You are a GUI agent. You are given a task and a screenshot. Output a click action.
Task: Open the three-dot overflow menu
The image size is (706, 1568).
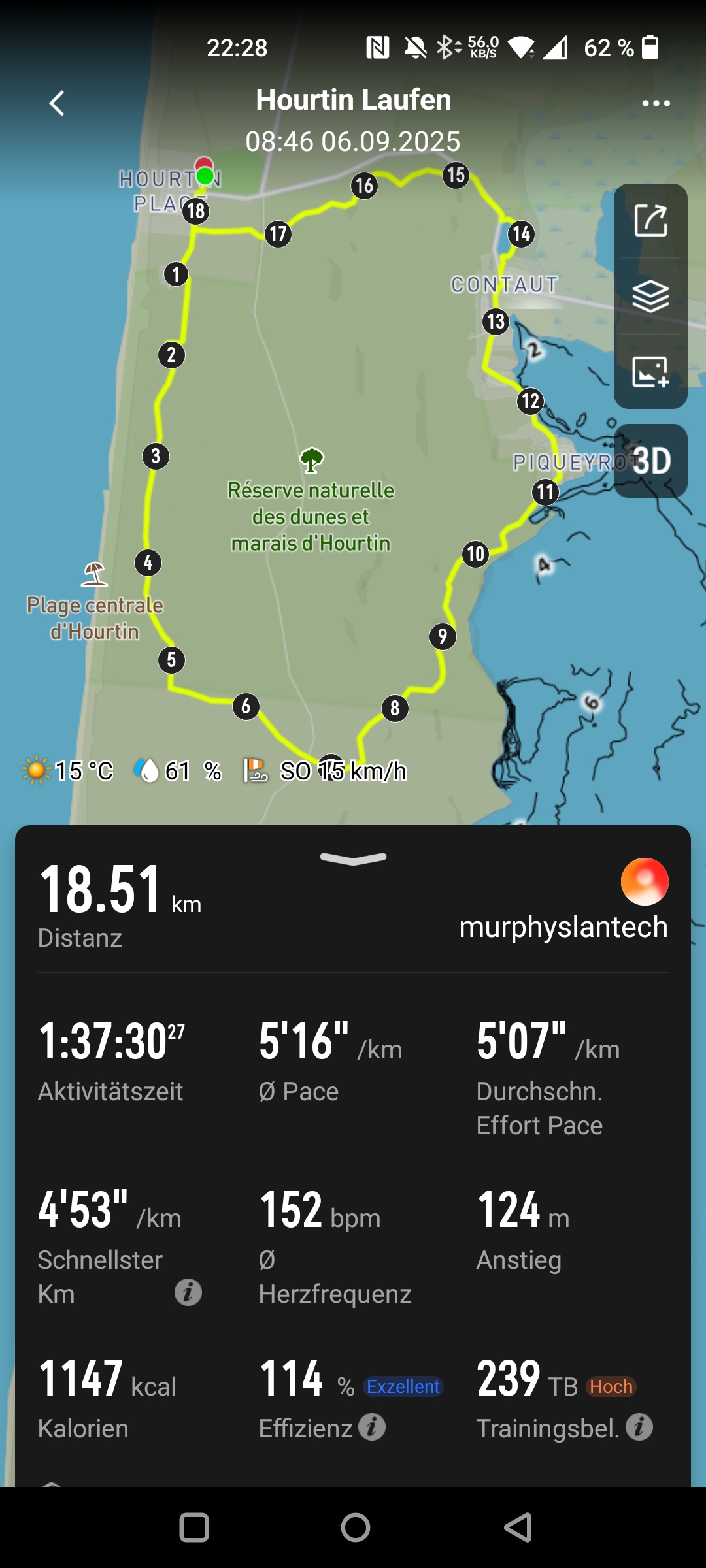point(656,103)
